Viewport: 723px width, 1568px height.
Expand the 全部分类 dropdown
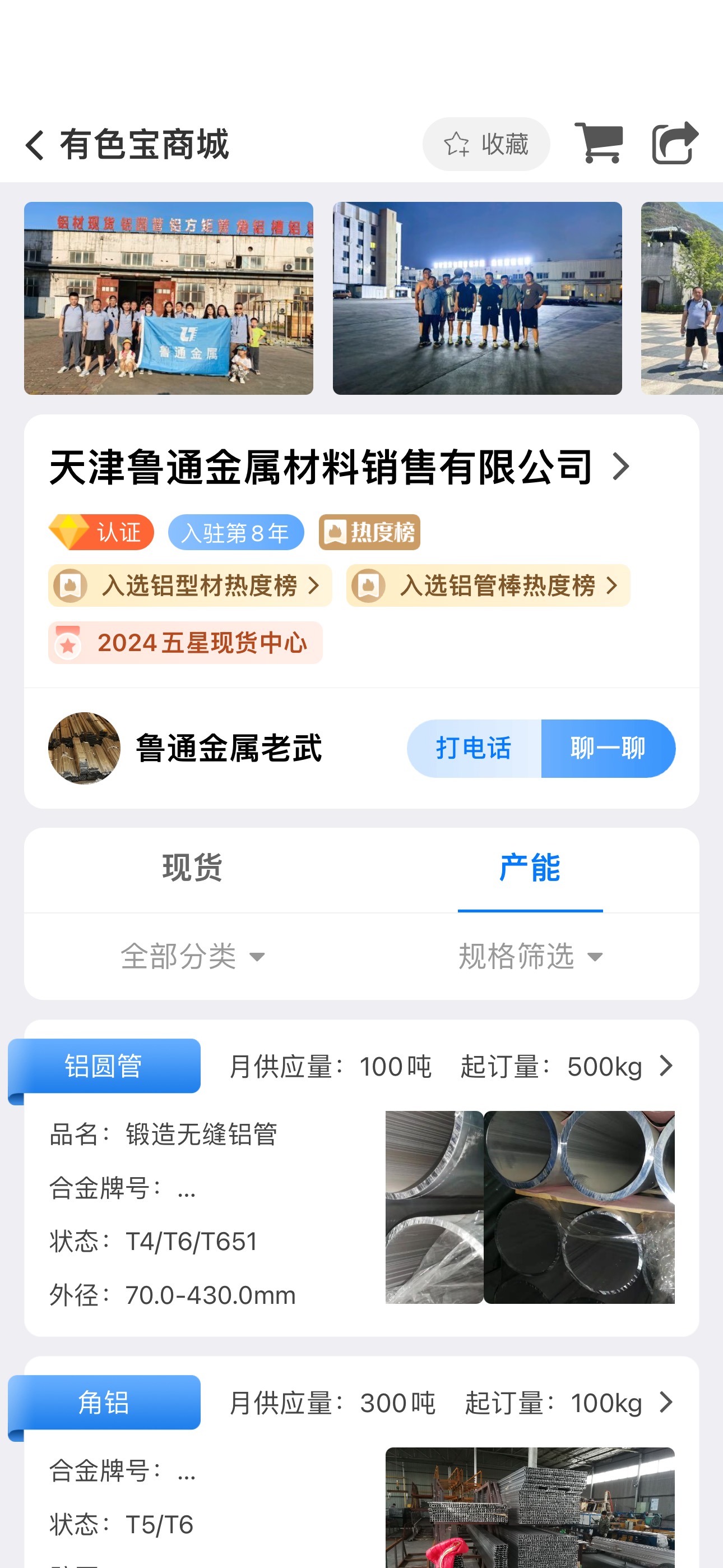193,956
